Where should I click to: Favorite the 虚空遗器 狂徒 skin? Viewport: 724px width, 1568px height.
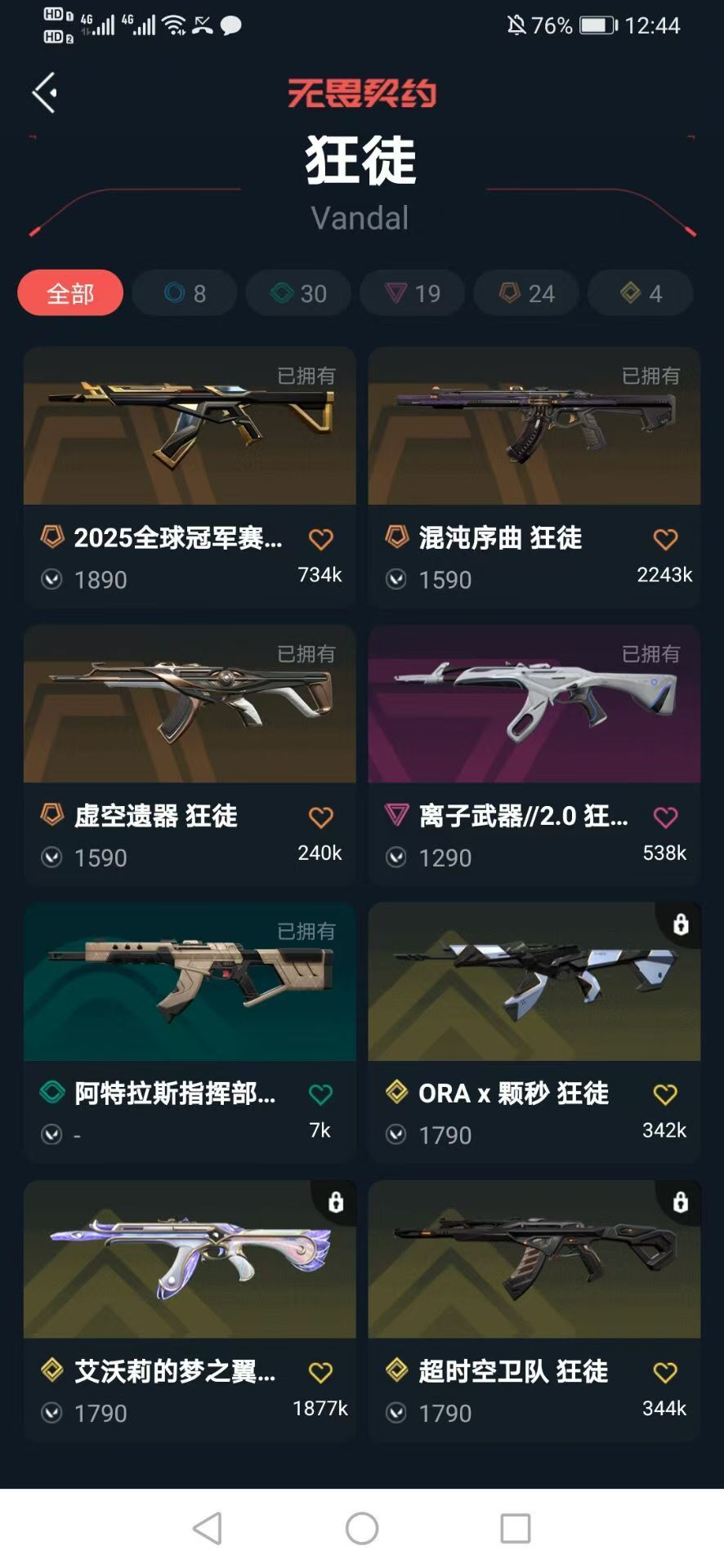tap(320, 817)
